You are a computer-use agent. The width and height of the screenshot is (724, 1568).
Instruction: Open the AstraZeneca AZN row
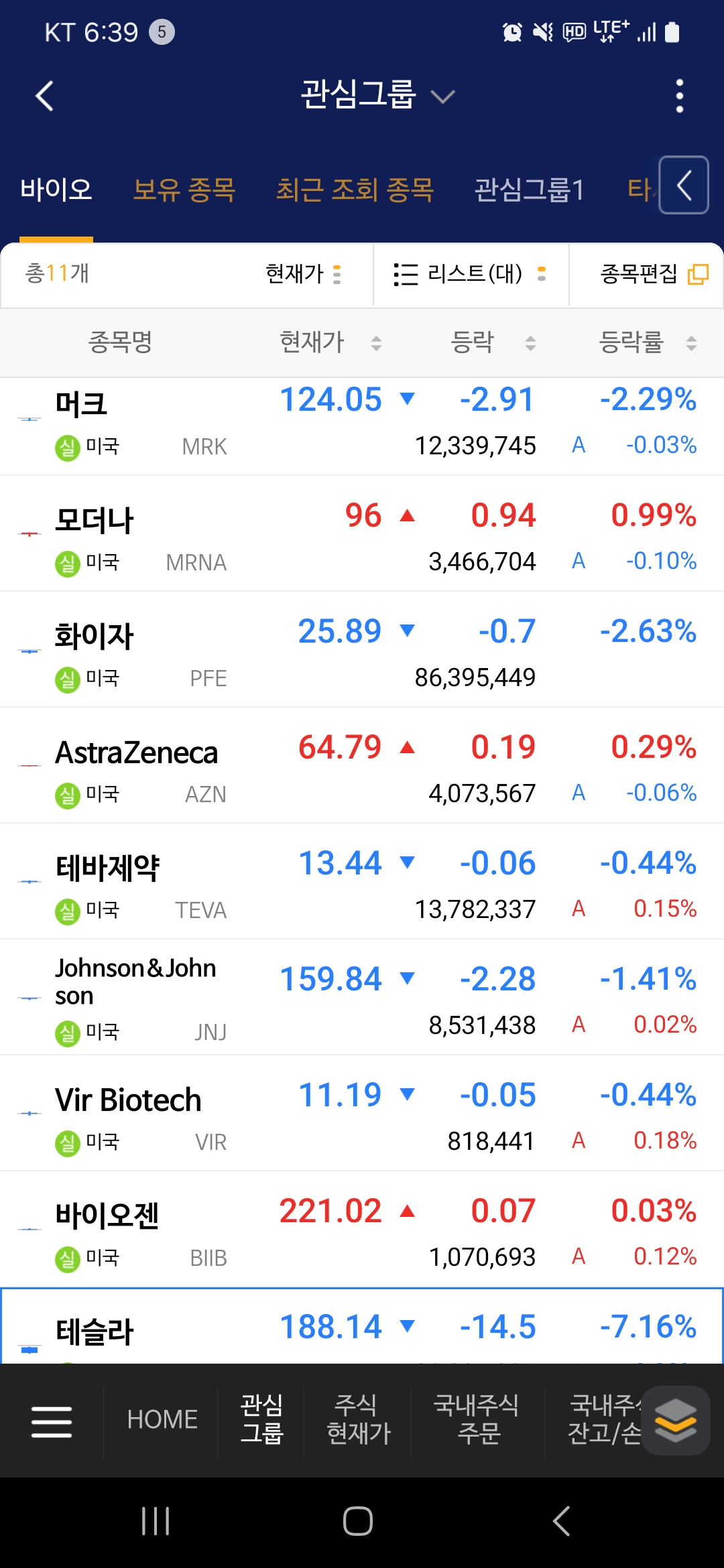(362, 766)
